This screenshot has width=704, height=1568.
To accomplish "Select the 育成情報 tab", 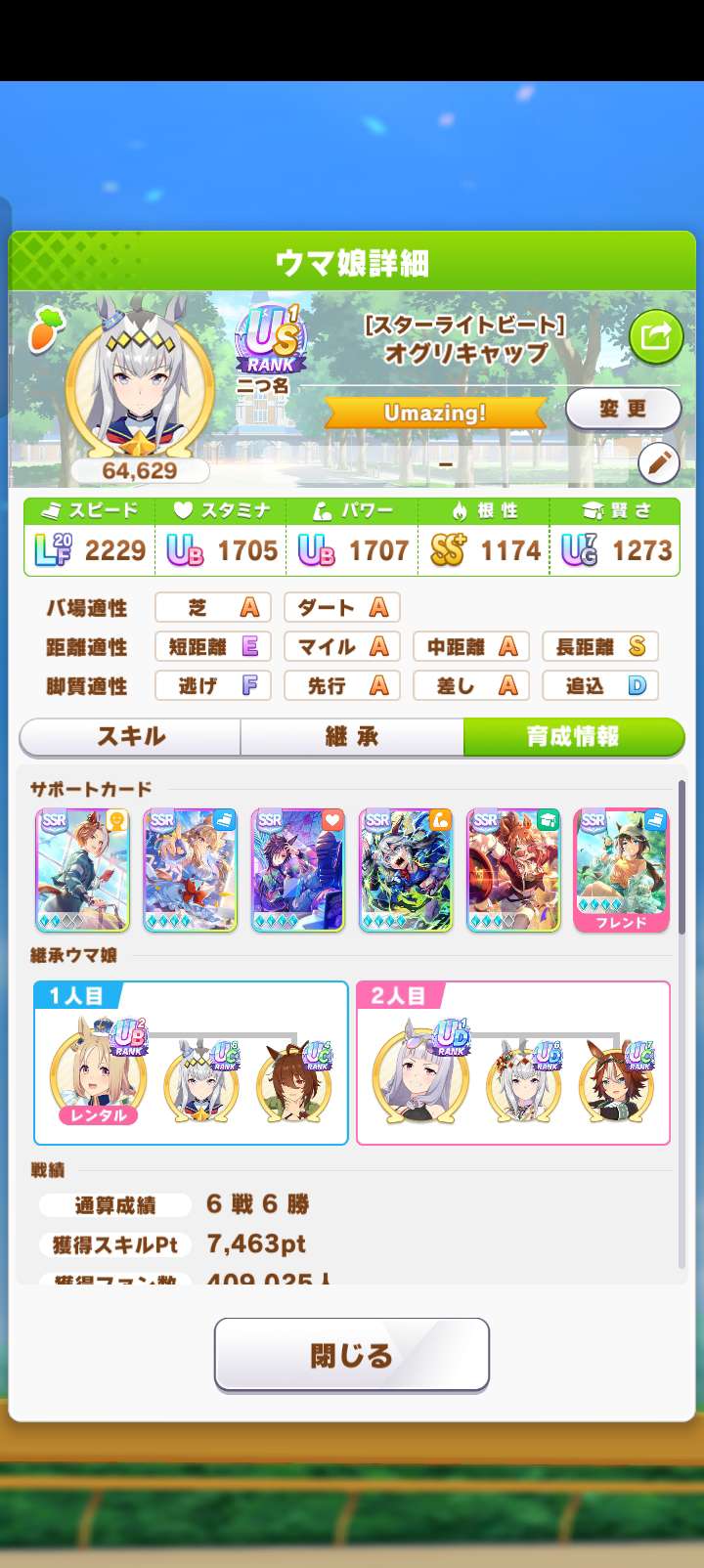I will (x=573, y=737).
